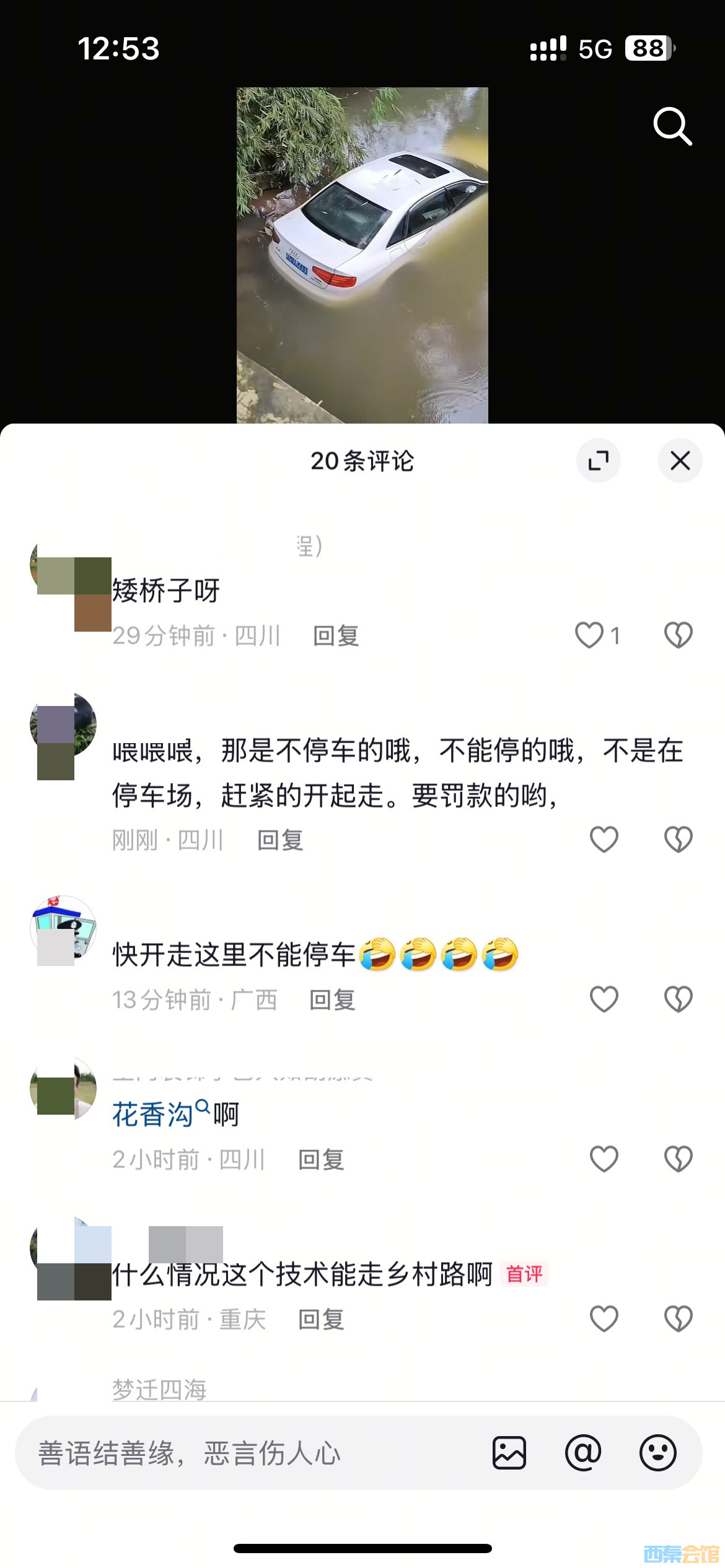Dislike the comment 快开走这里不能停车
The width and height of the screenshot is (725, 1568).
(678, 1000)
